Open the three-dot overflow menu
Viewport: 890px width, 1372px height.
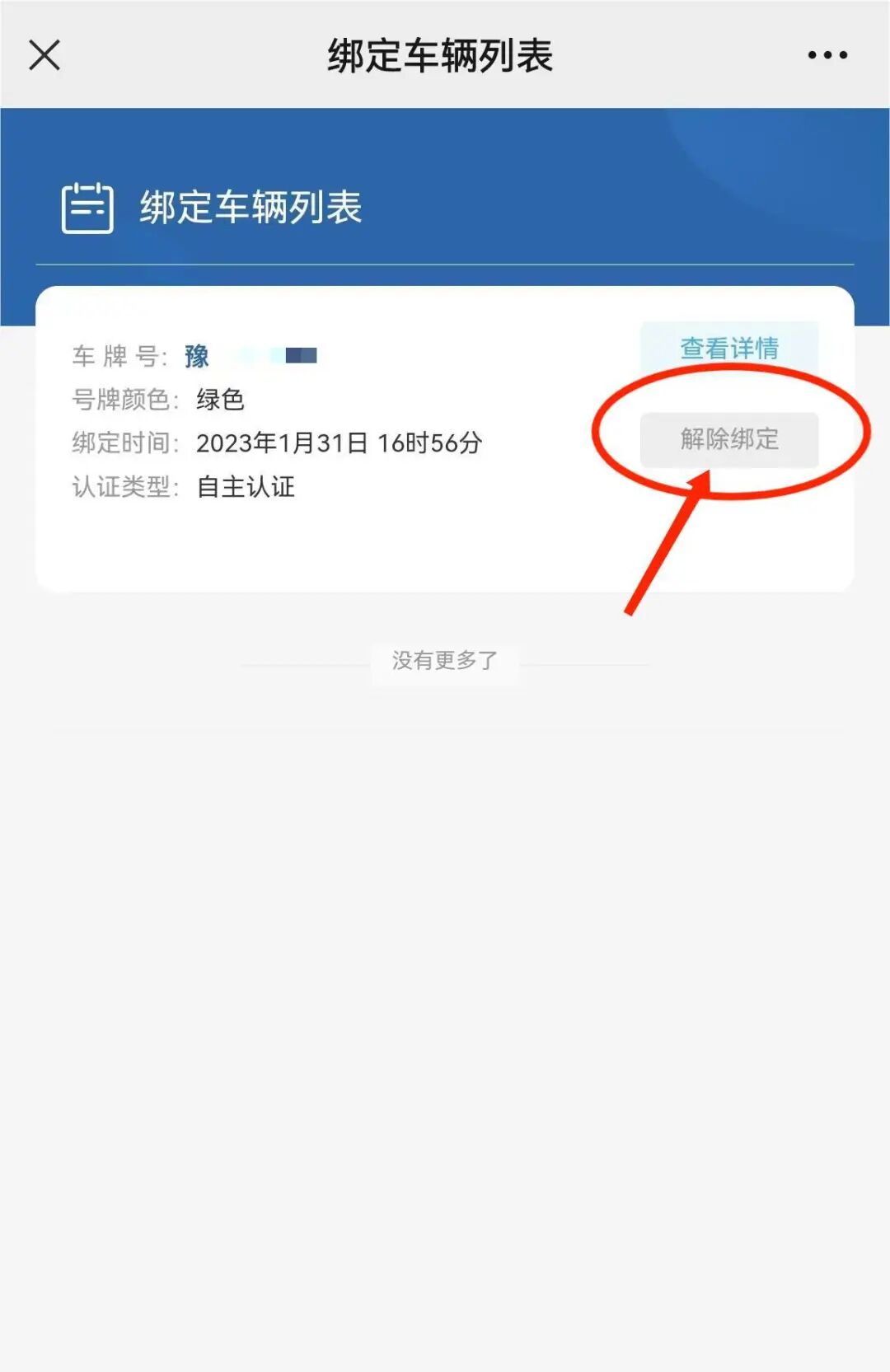[x=827, y=55]
